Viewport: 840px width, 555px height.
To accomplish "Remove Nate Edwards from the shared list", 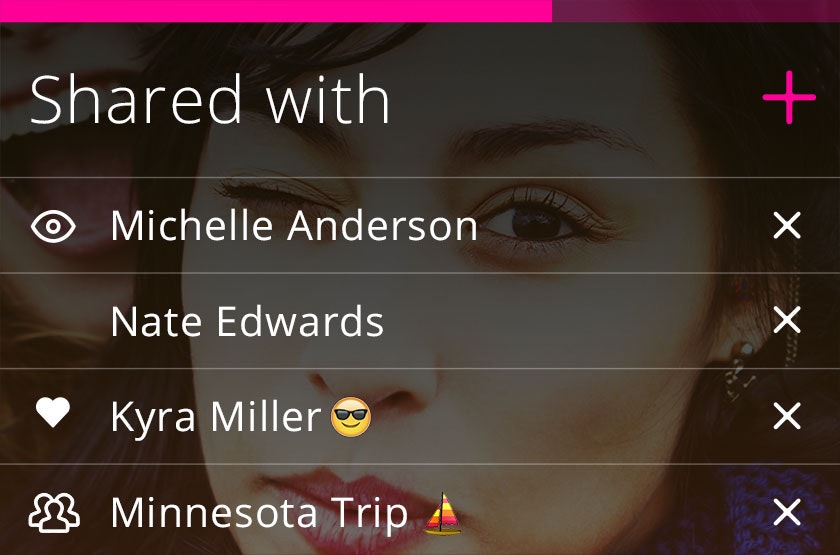I will 787,321.
